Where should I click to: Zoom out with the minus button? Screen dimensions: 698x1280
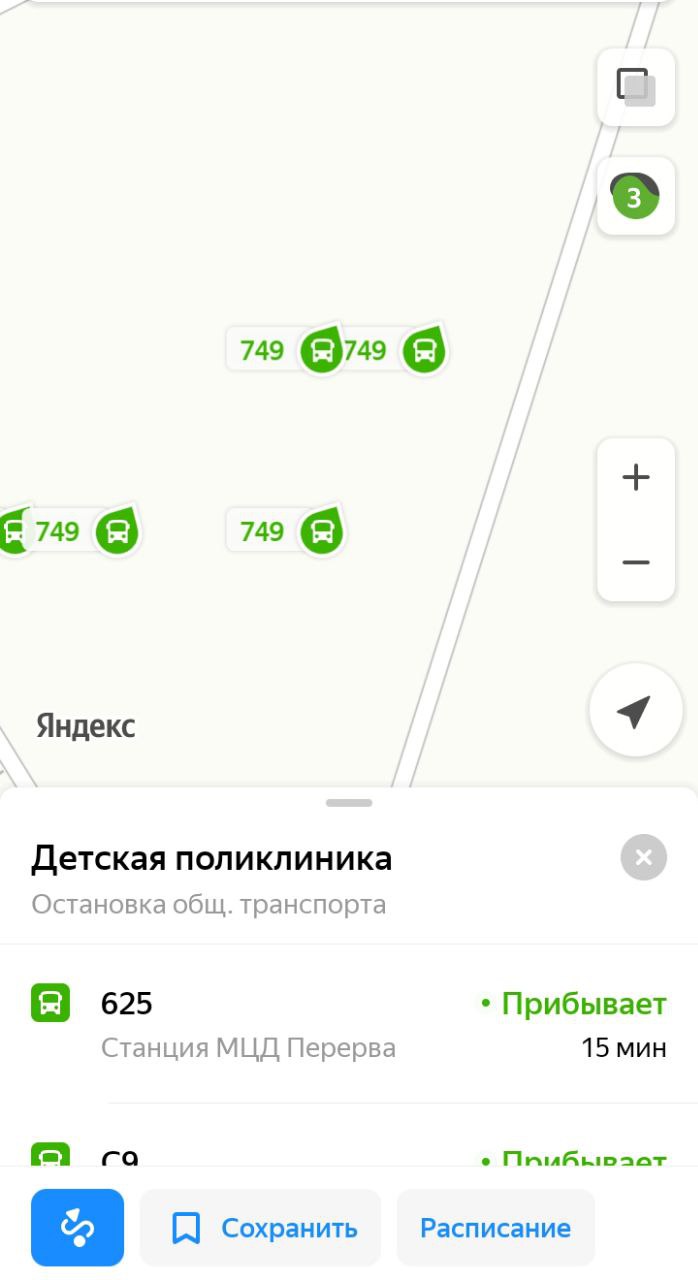click(x=636, y=562)
